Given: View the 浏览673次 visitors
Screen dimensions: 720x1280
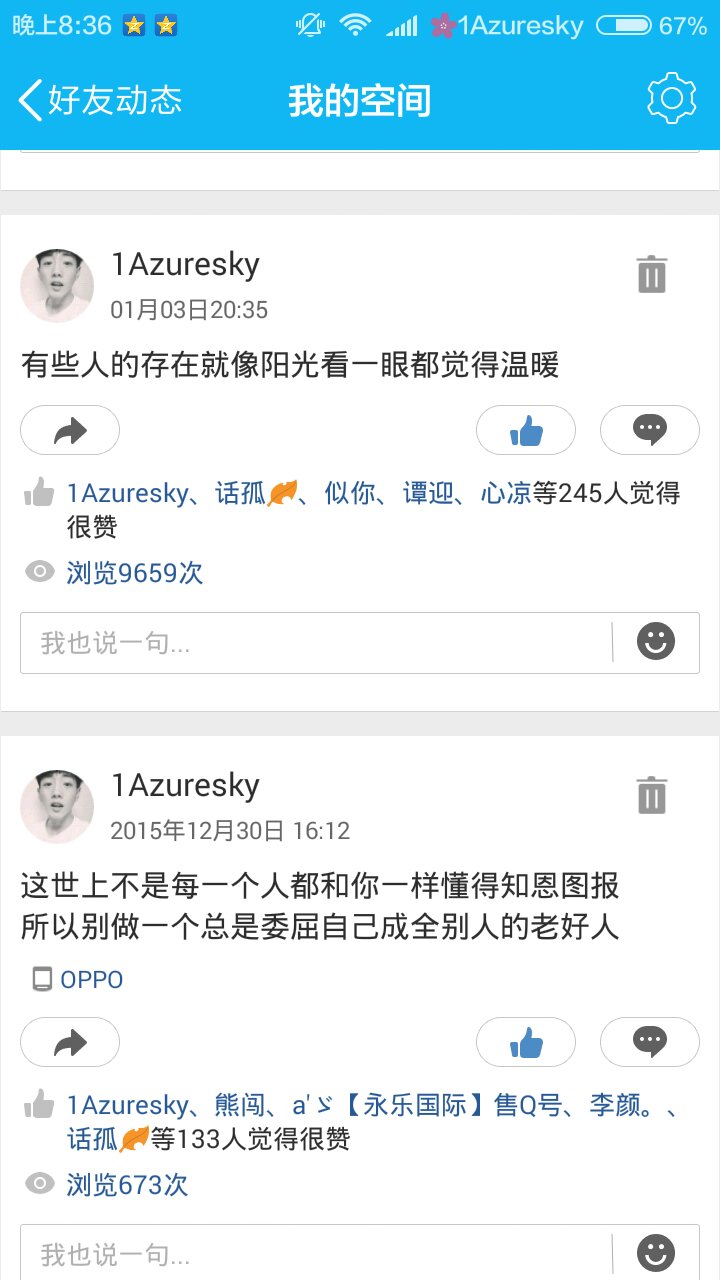Looking at the screenshot, I should pyautogui.click(x=127, y=1185).
